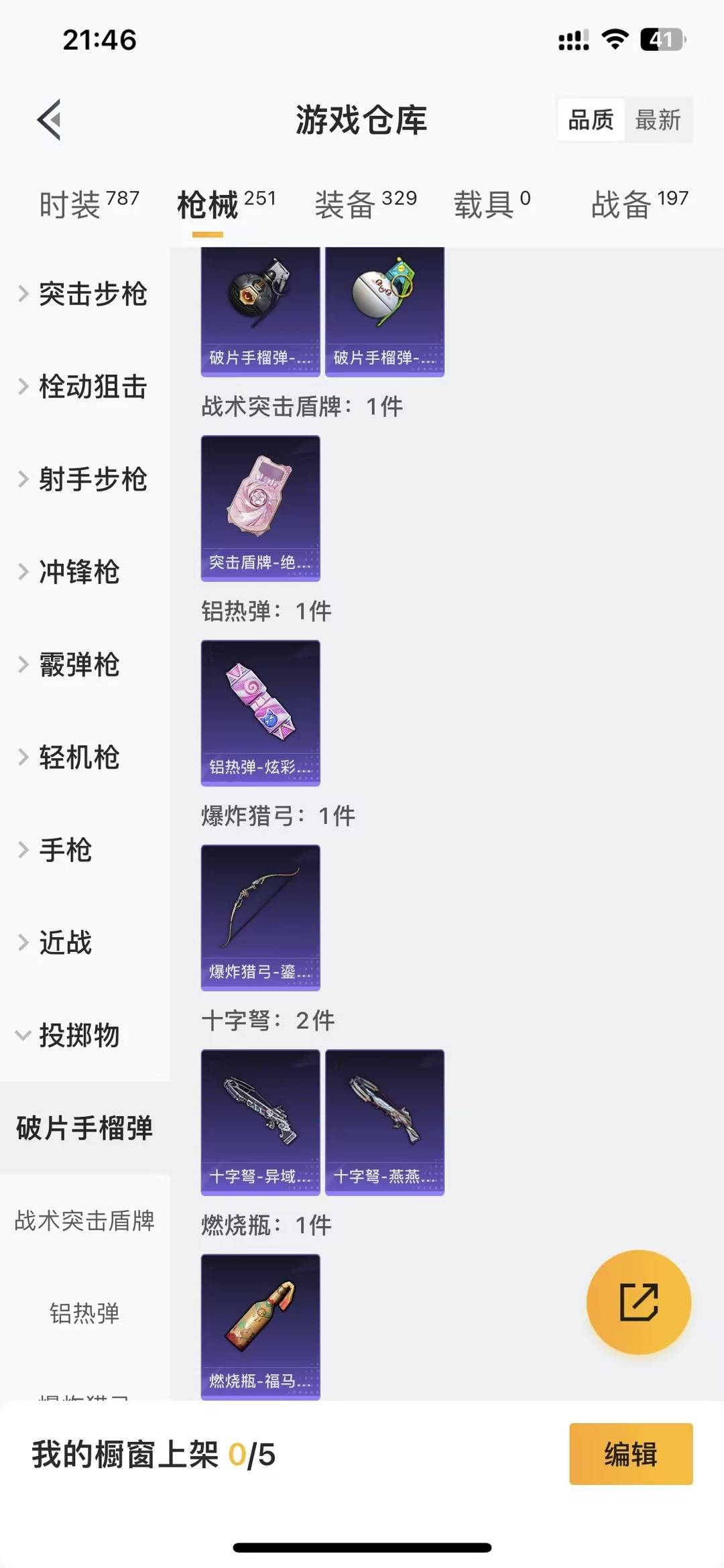724x1568 pixels.
Task: Open the 爆炸猎弓-鎏 hunting bow item
Action: 260,918
